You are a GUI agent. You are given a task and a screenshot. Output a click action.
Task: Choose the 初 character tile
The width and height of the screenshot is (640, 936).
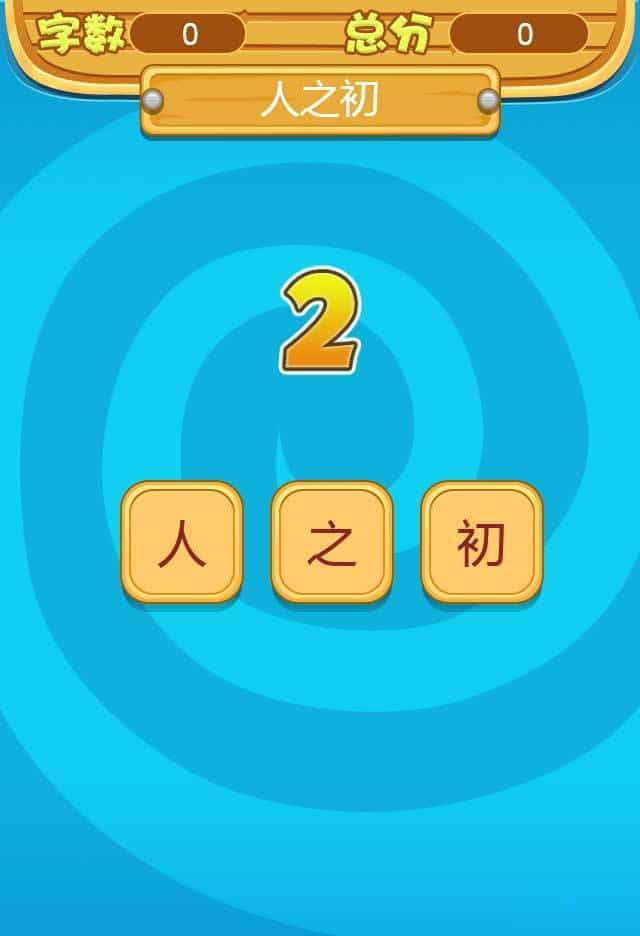482,542
